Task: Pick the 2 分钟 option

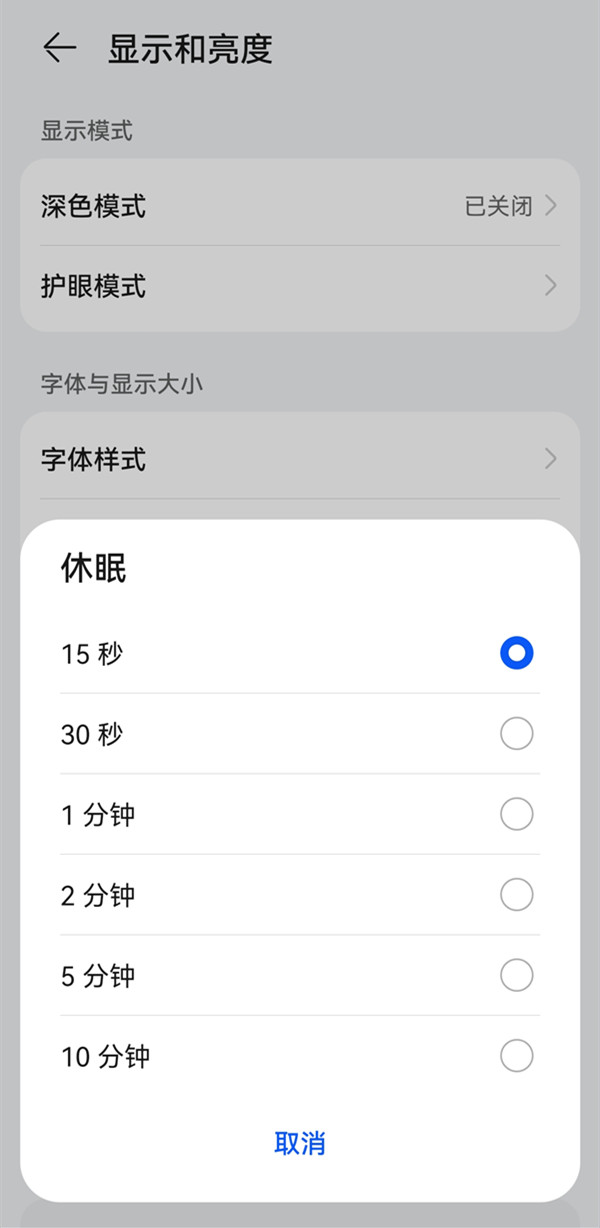Action: (x=516, y=895)
